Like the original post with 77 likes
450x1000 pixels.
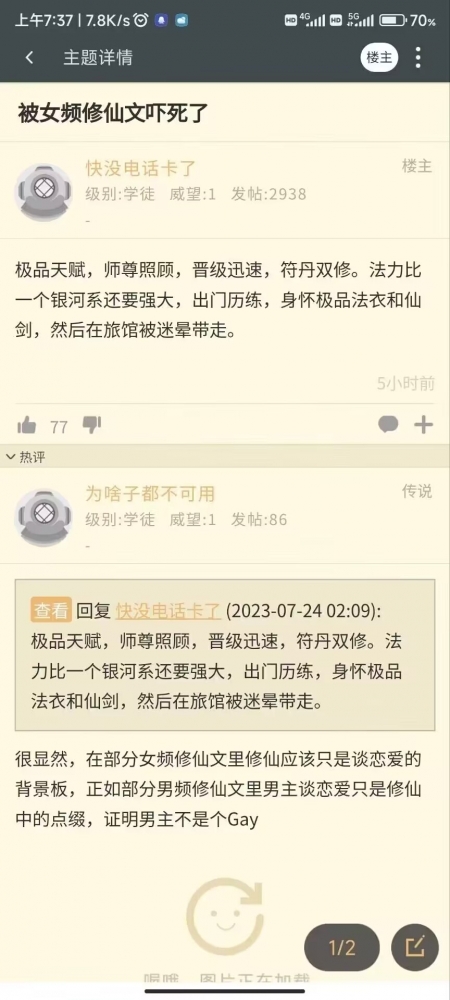click(x=27, y=425)
